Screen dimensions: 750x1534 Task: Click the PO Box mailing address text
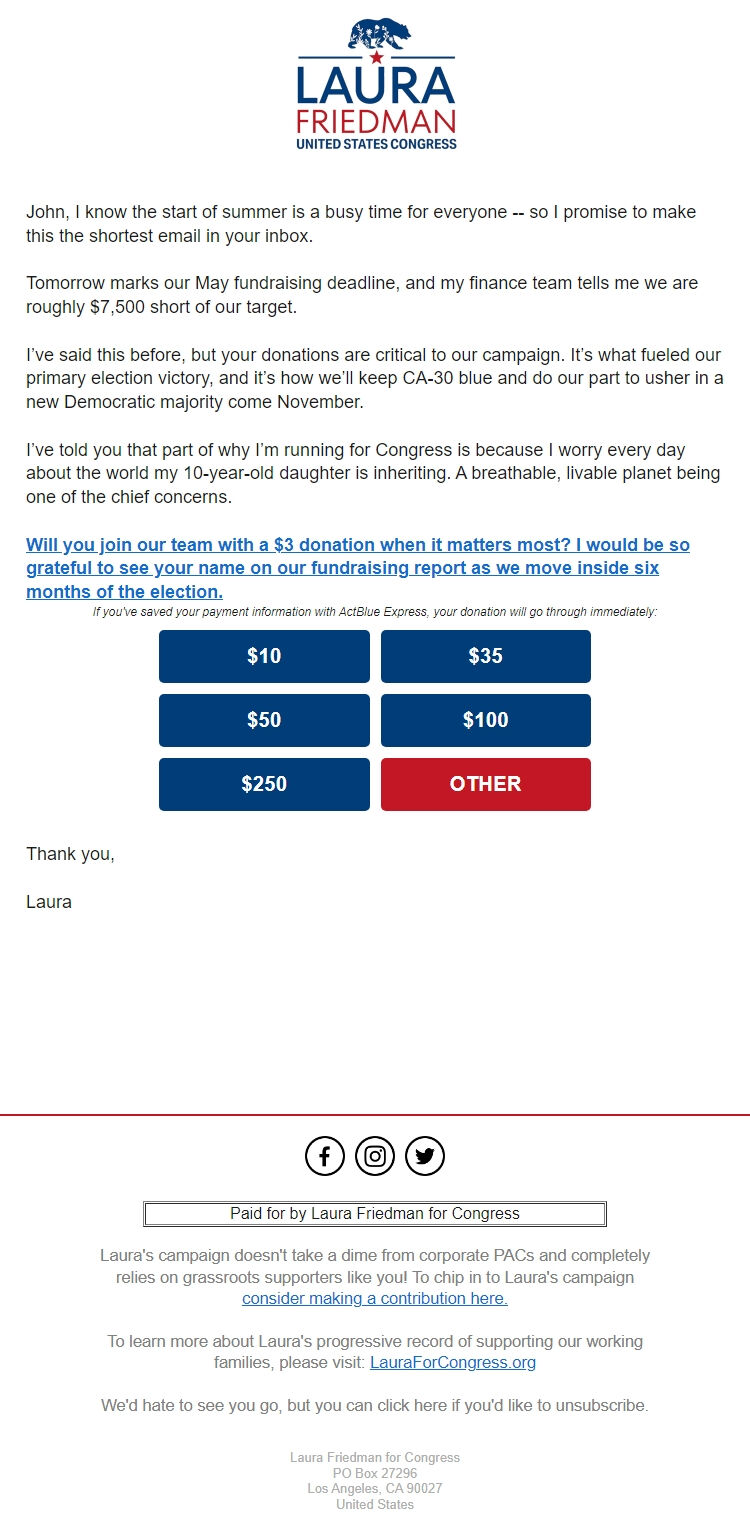(x=374, y=1473)
